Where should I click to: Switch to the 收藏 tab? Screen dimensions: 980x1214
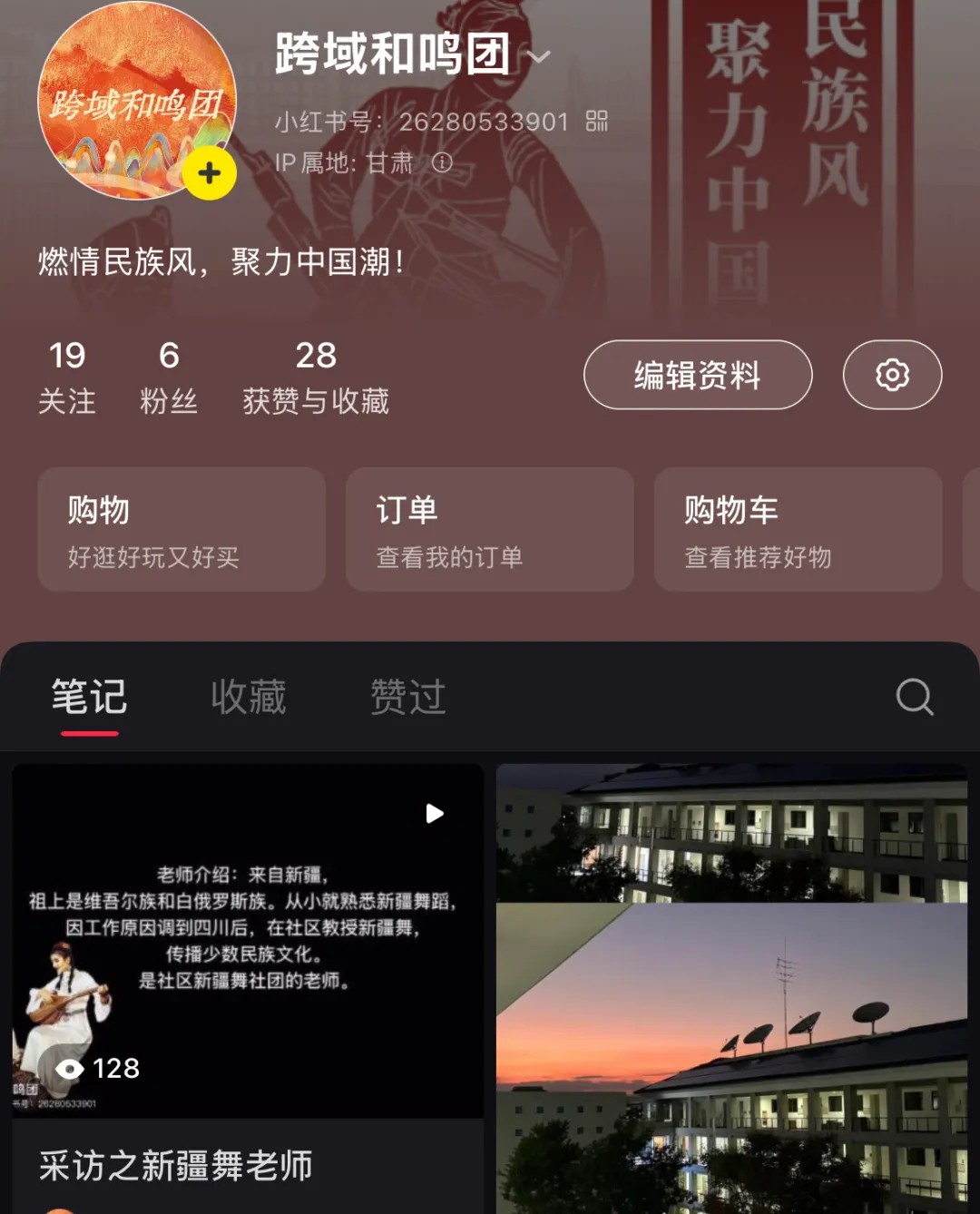[249, 697]
